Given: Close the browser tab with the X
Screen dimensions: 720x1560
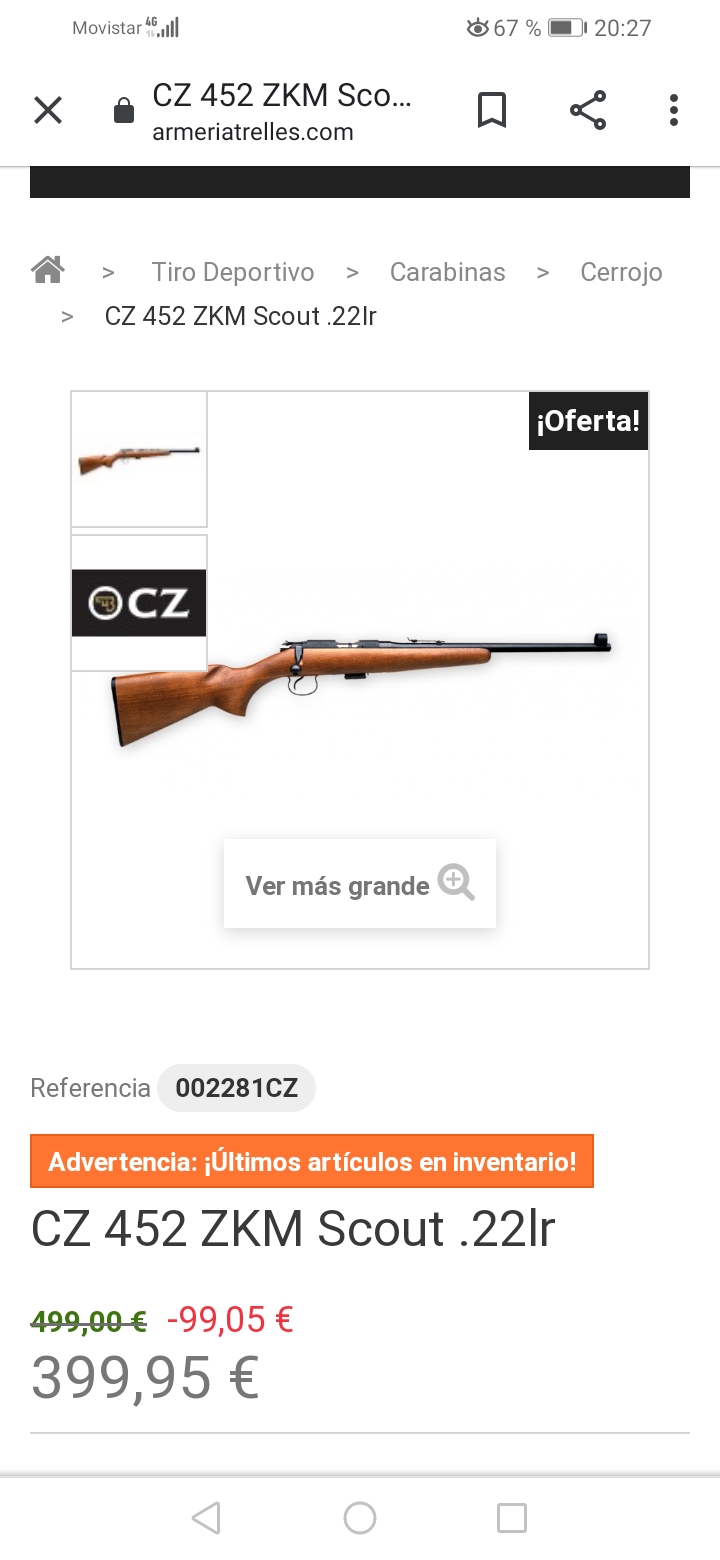Looking at the screenshot, I should [x=48, y=110].
